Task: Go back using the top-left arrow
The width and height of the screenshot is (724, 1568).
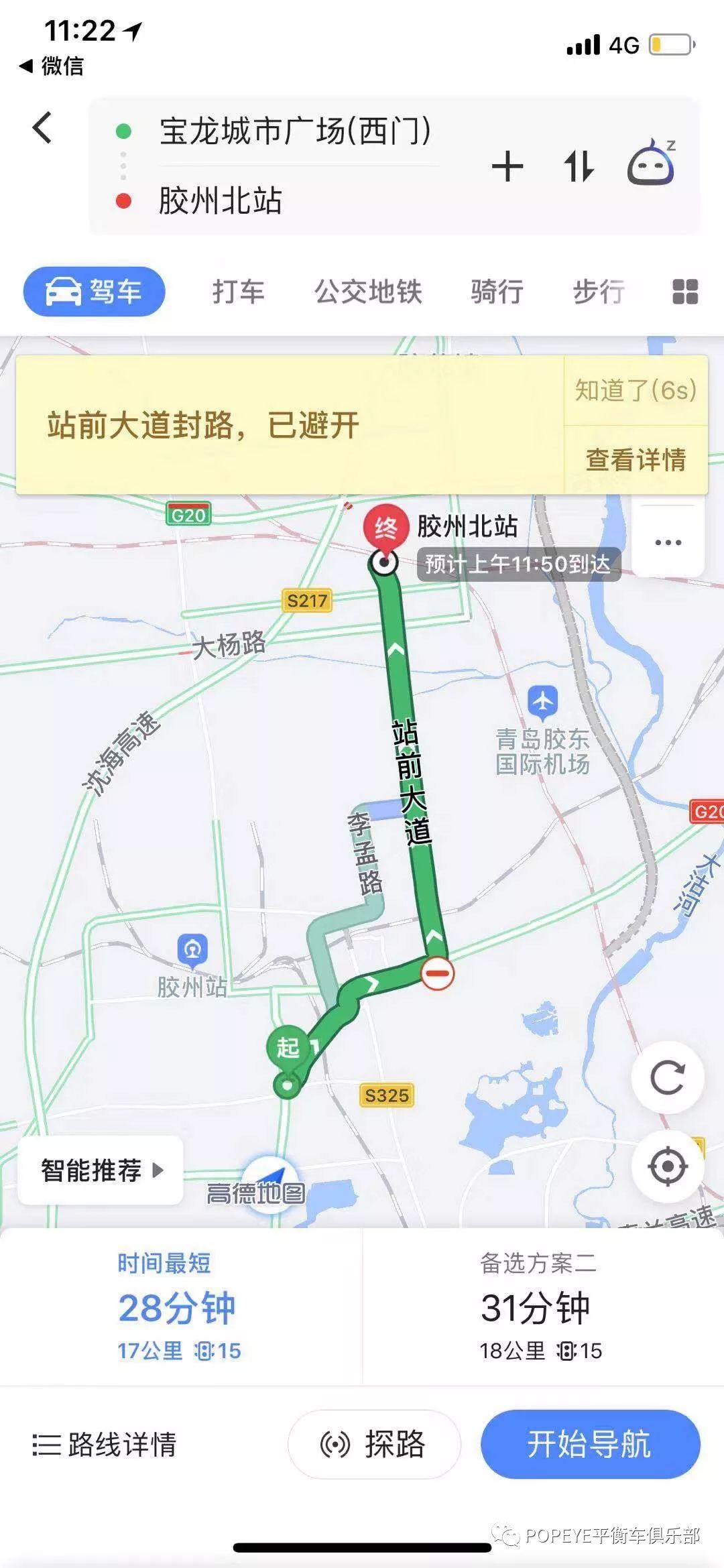Action: coord(42,127)
